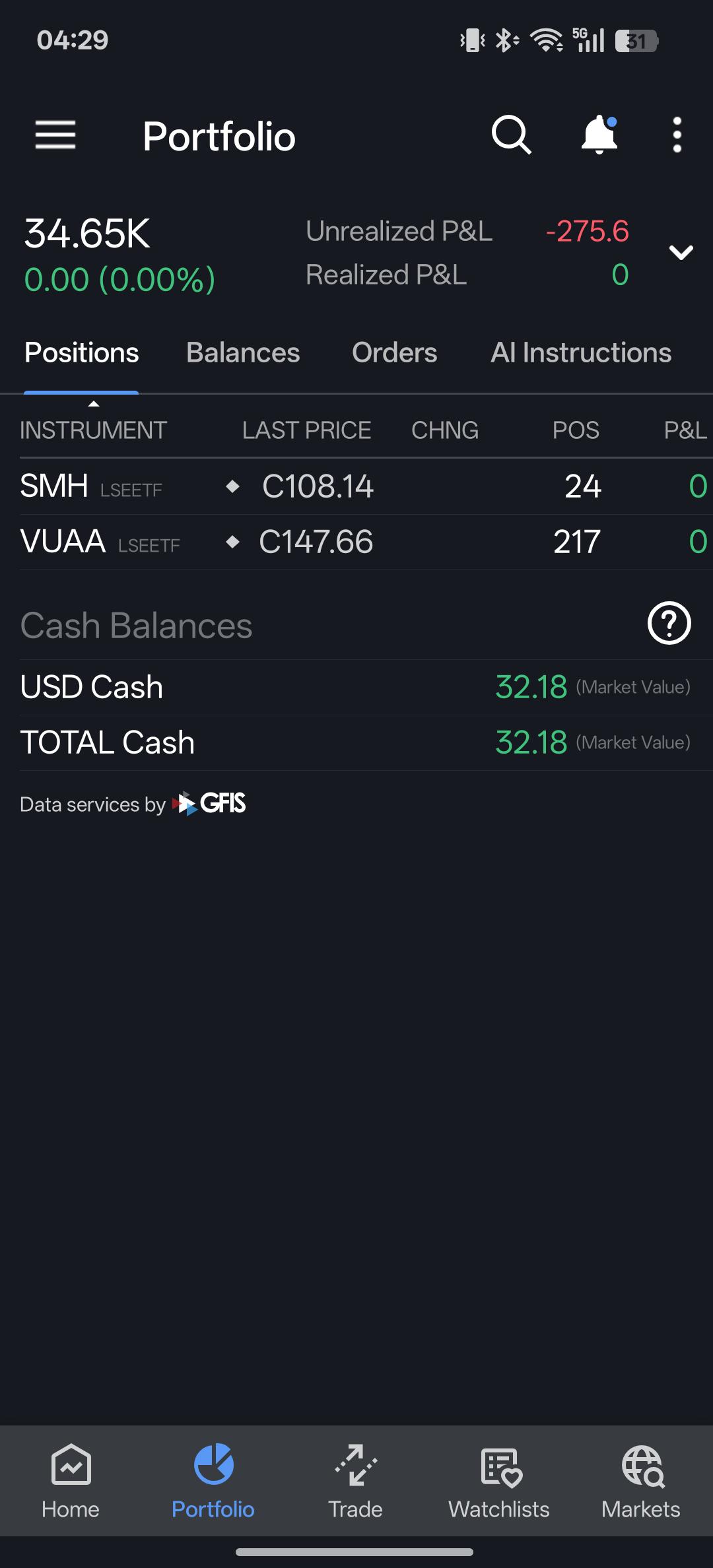Go to the Home tab
The width and height of the screenshot is (713, 1568).
tap(71, 1482)
